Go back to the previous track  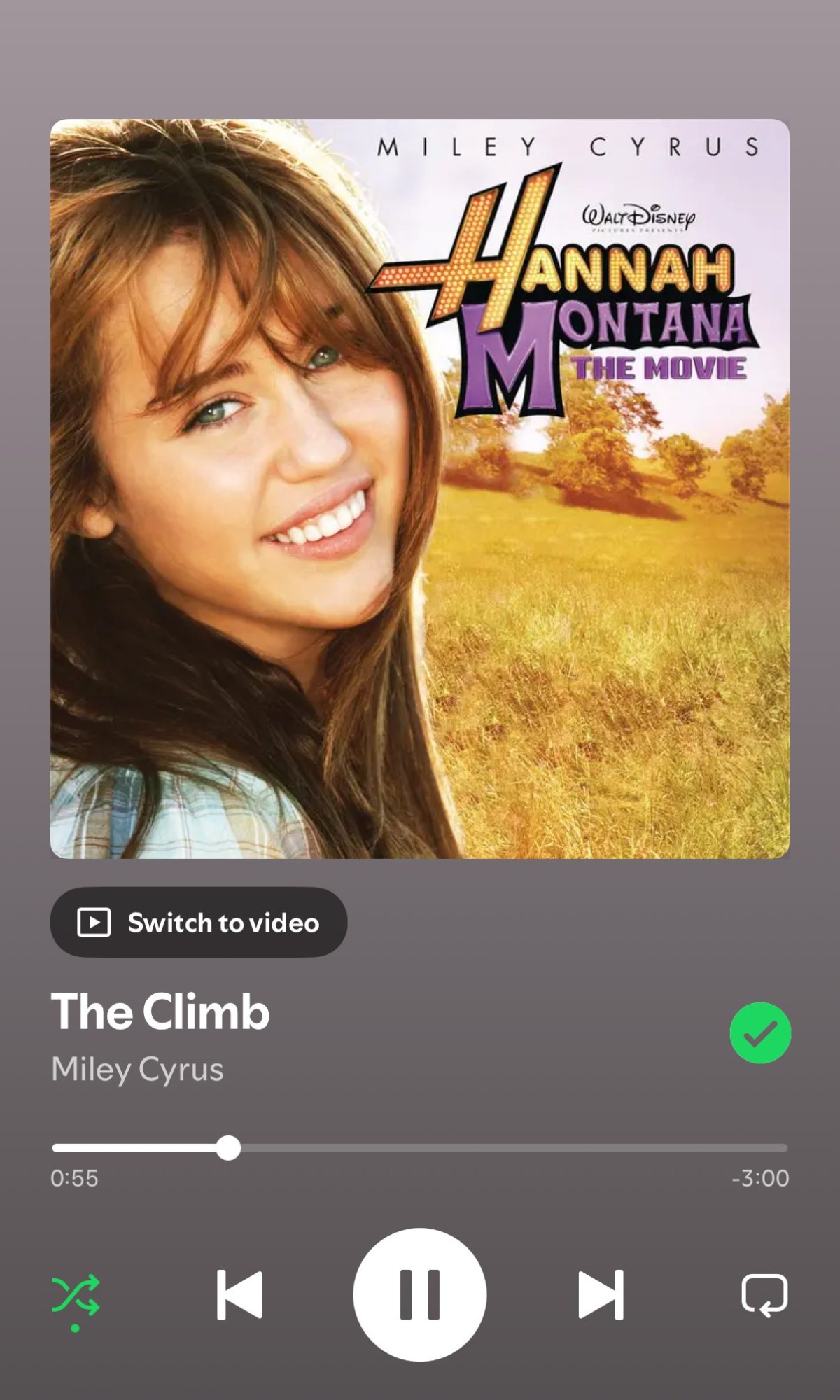pyautogui.click(x=239, y=1294)
